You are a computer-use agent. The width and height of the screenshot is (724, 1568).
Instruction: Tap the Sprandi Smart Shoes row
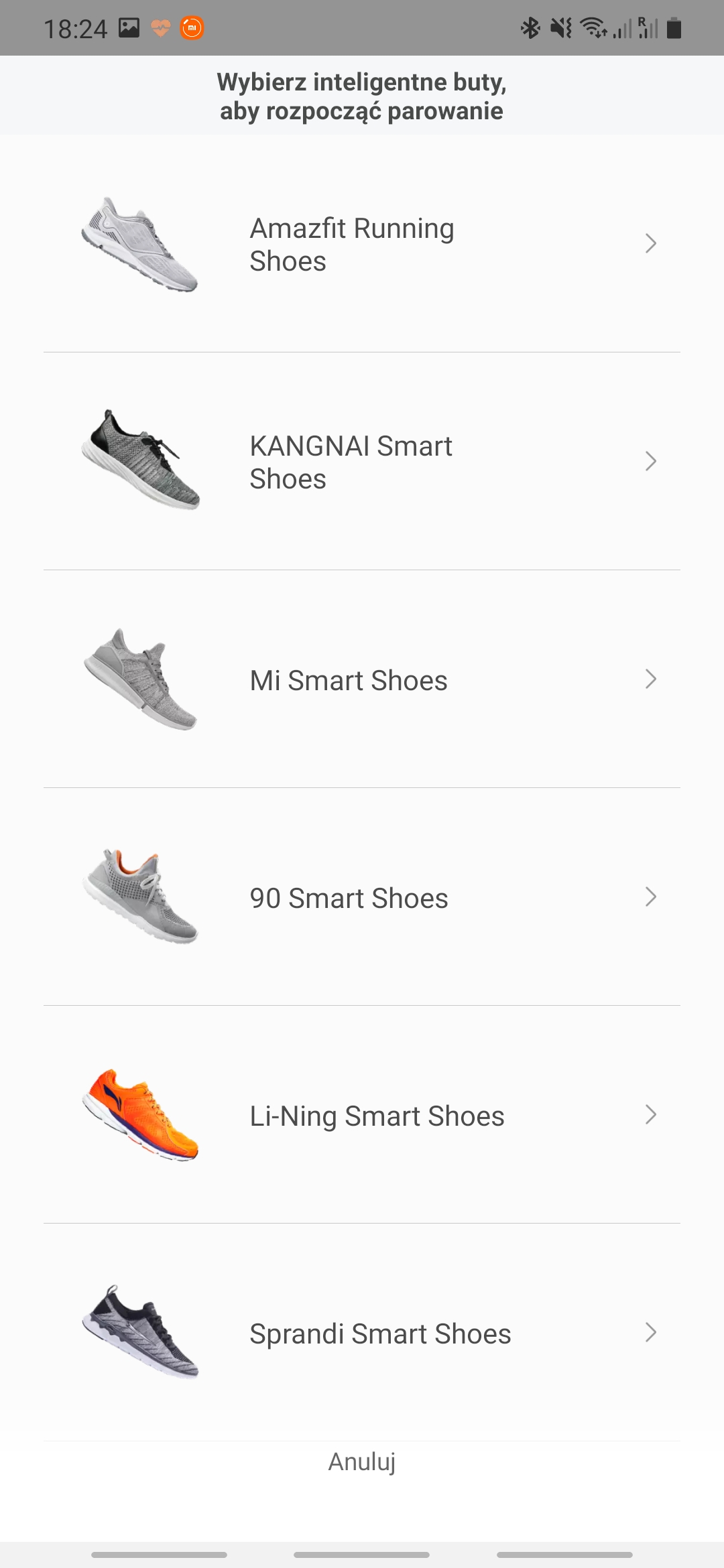click(362, 1333)
